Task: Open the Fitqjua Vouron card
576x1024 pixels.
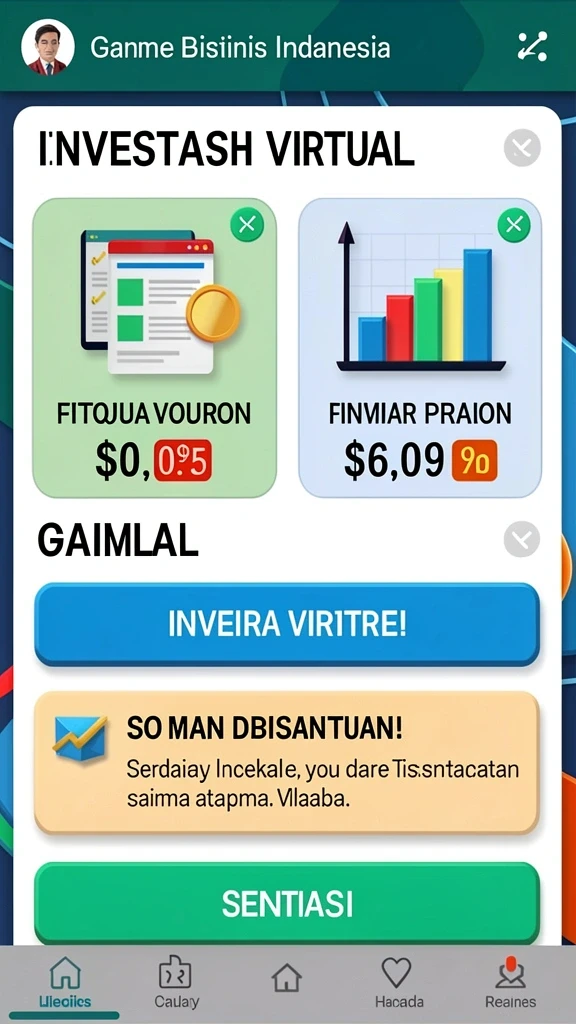Action: point(154,348)
